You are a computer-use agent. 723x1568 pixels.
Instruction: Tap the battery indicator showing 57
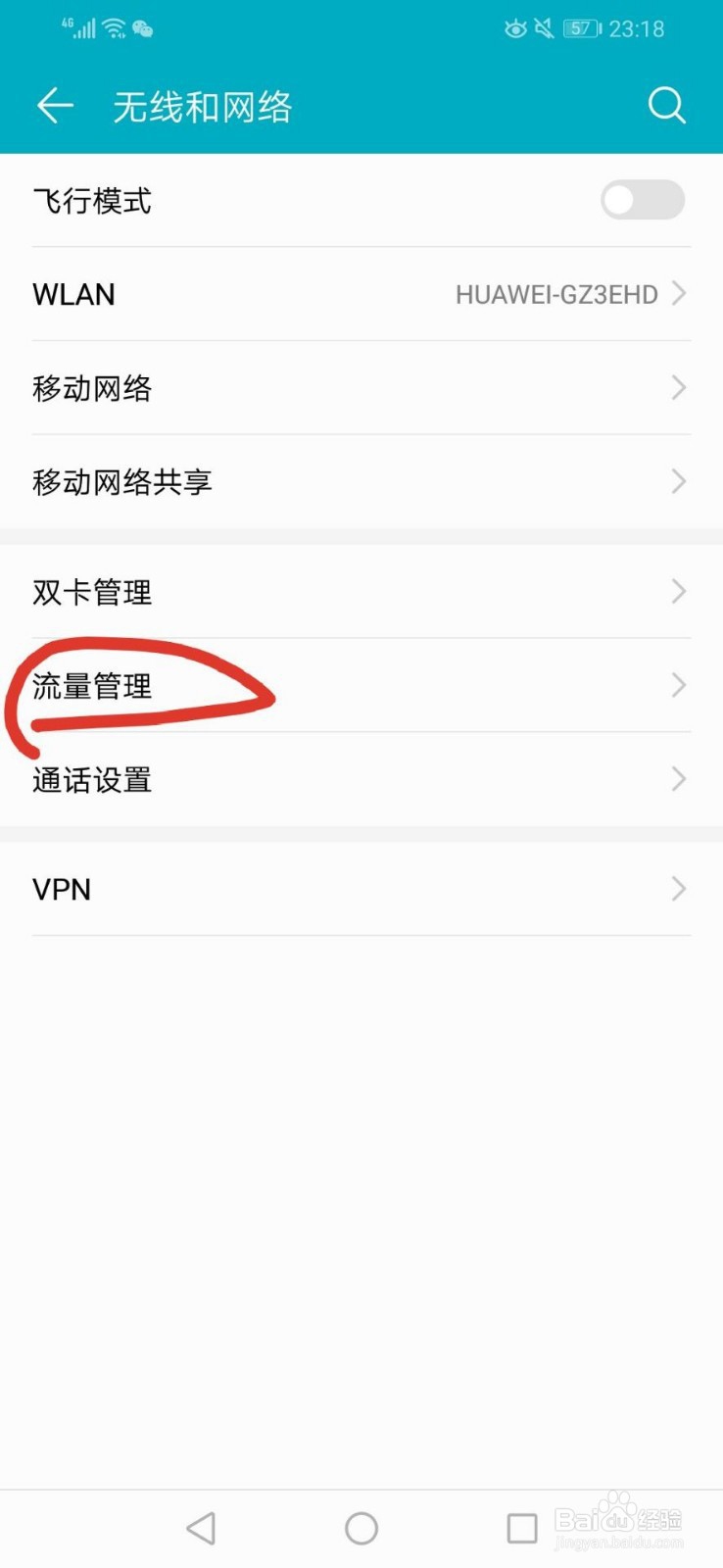pyautogui.click(x=580, y=28)
